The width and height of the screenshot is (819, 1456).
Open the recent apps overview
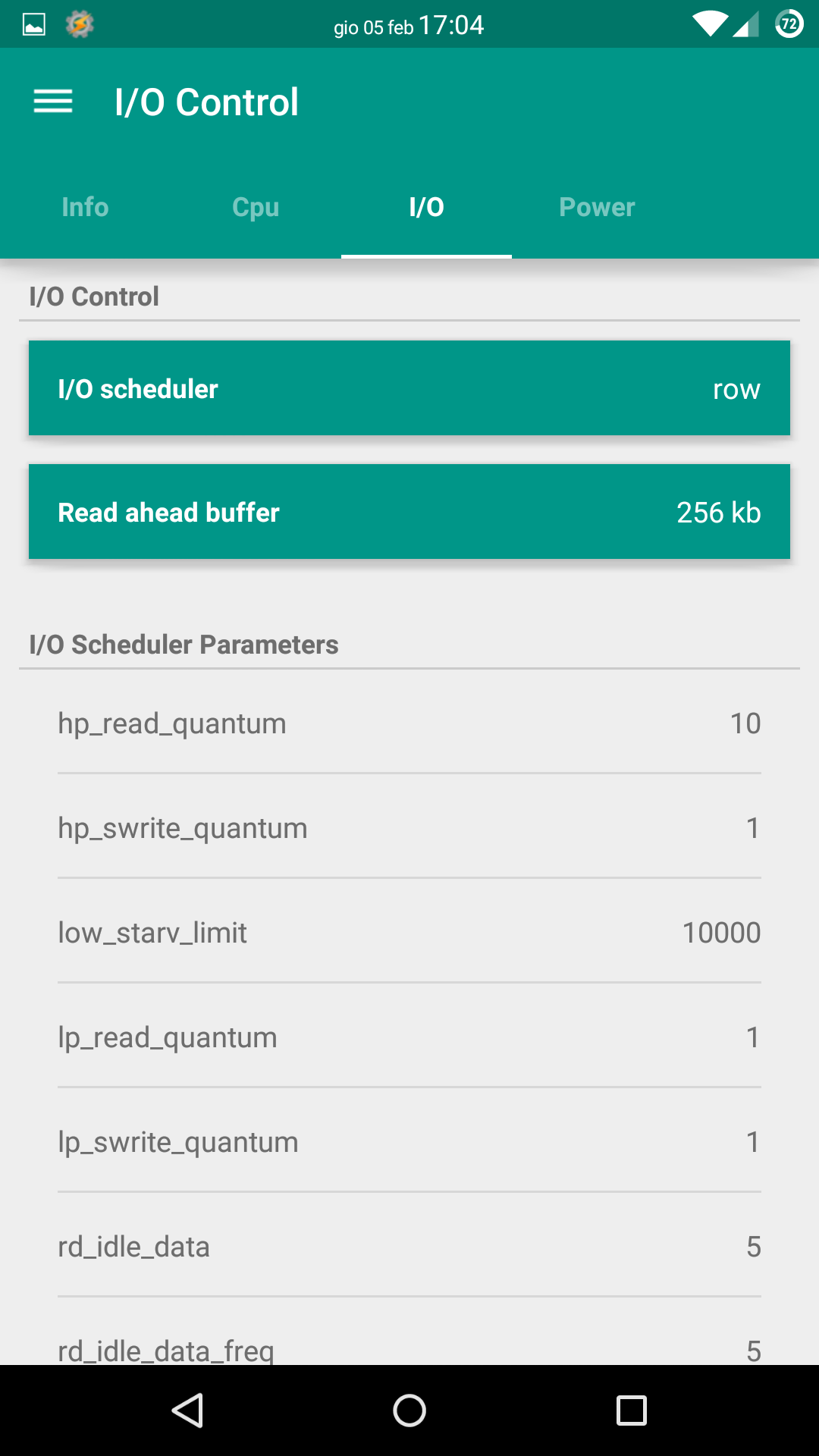tap(631, 1410)
